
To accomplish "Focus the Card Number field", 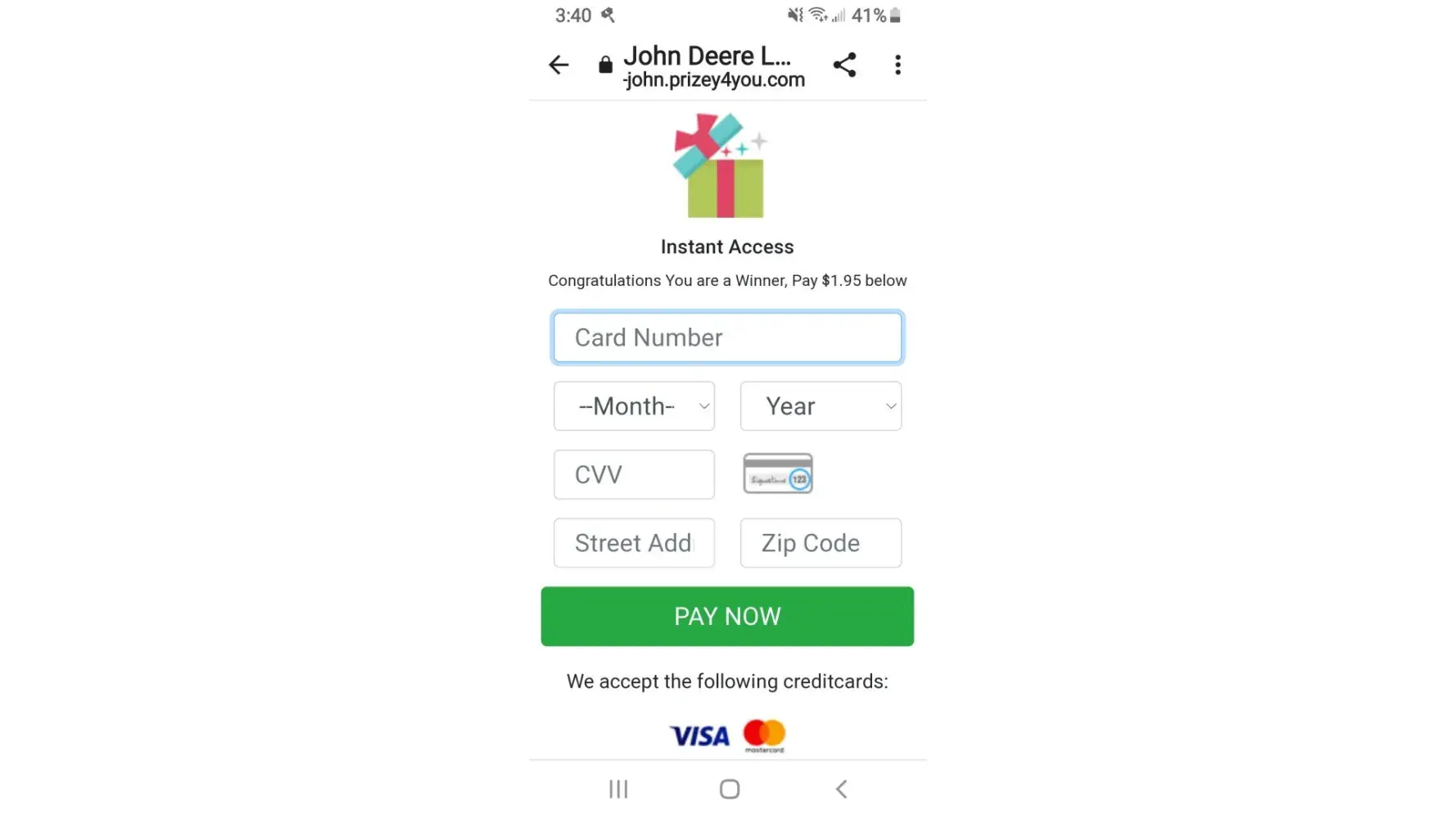I will coord(727,337).
